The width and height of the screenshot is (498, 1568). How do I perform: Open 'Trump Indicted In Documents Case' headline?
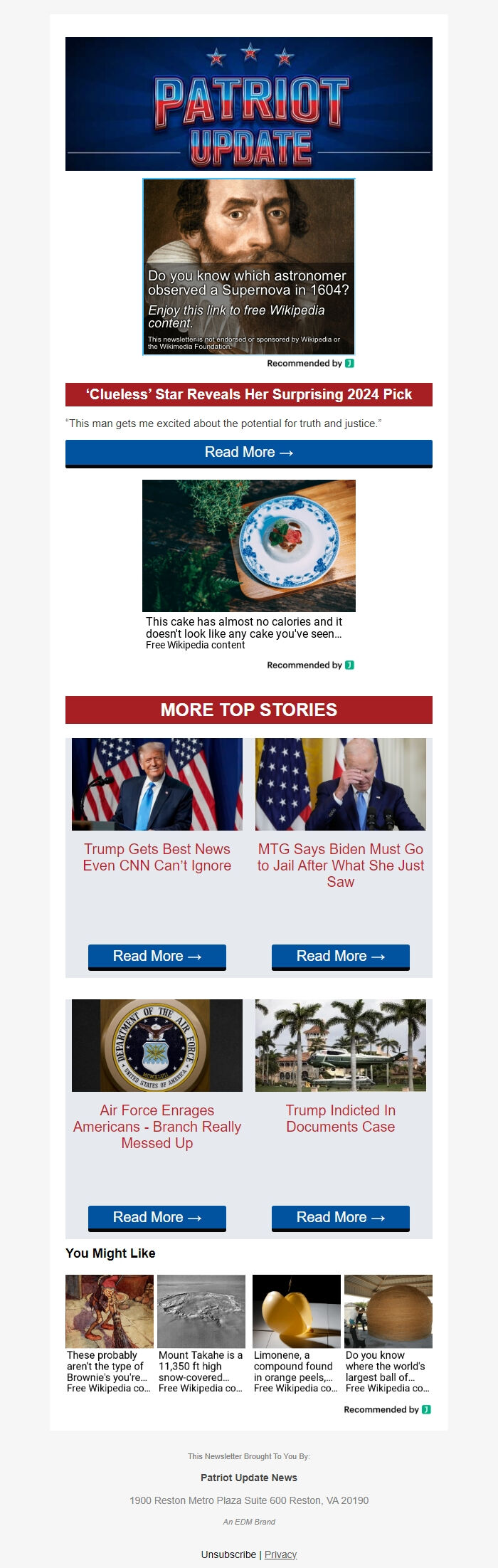[x=340, y=1119]
